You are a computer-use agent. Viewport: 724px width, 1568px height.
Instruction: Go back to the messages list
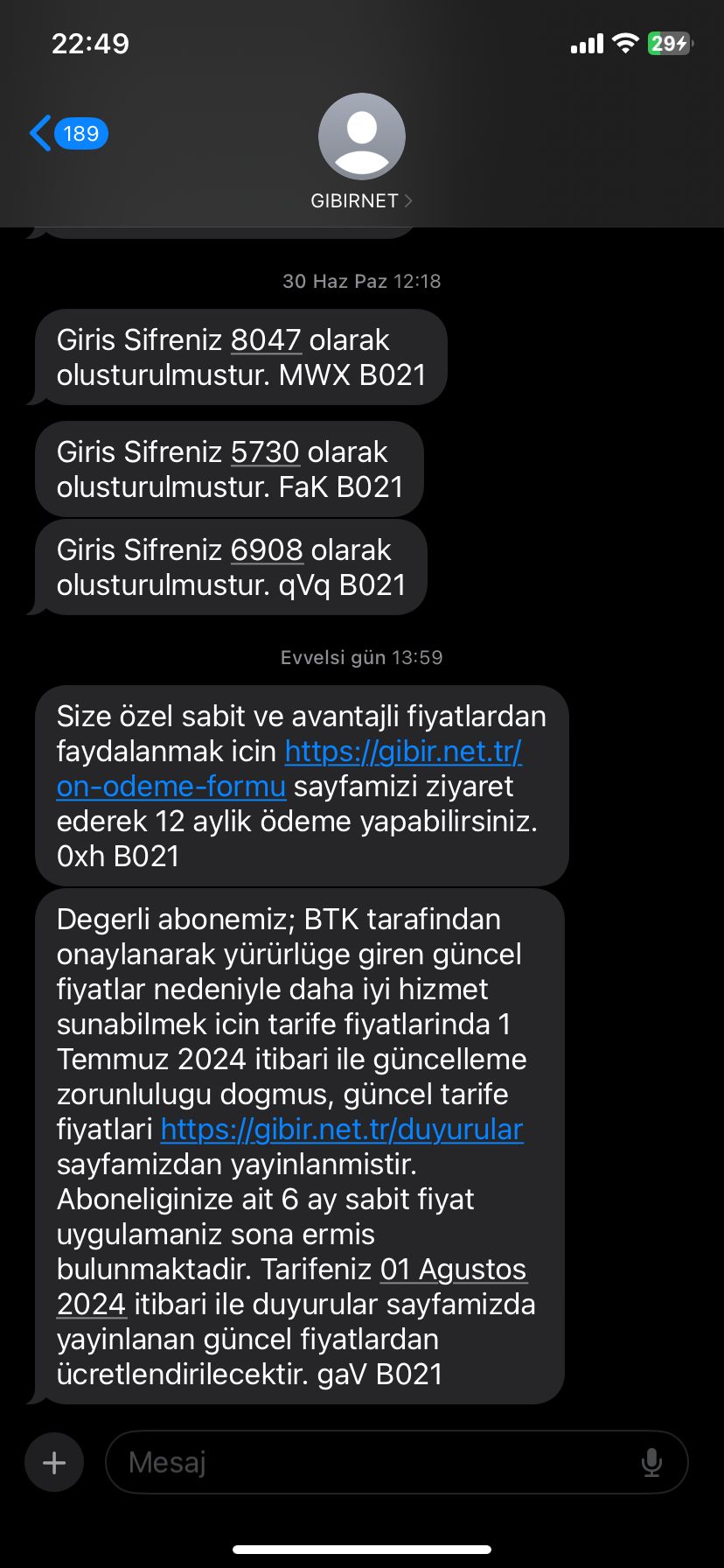pos(66,134)
